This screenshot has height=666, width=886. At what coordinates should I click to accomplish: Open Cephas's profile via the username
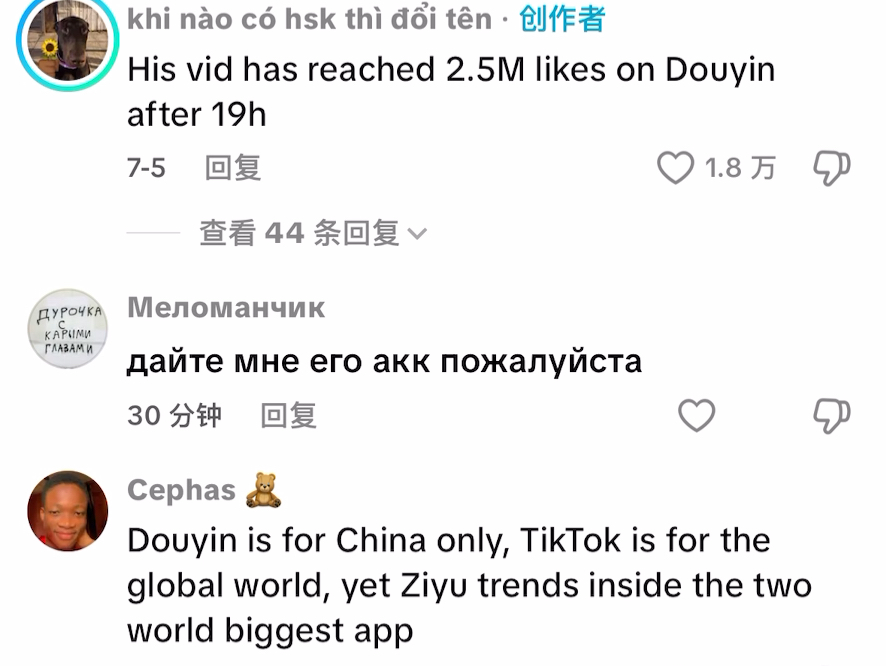pyautogui.click(x=182, y=490)
